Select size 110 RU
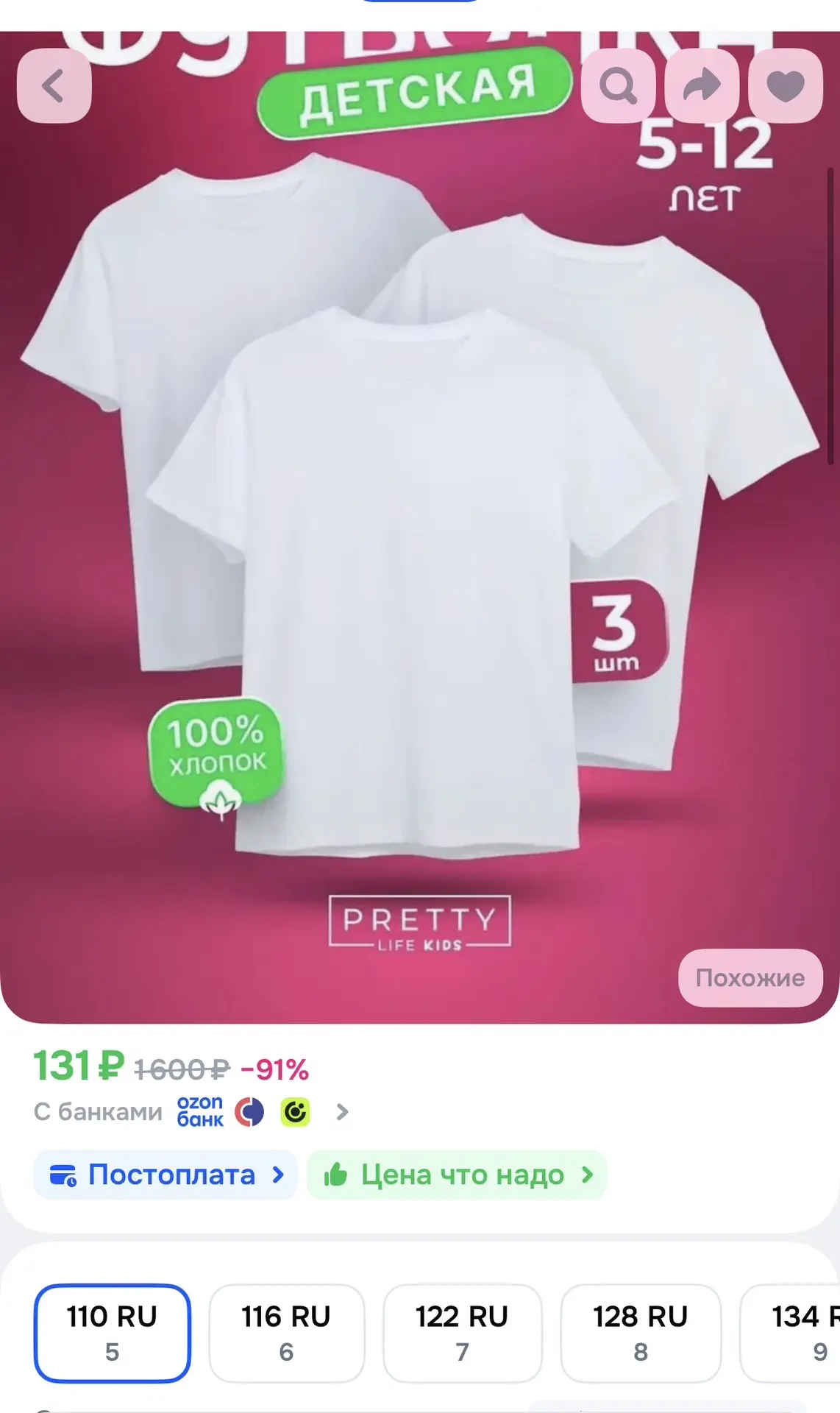This screenshot has width=840, height=1413. point(113,1334)
